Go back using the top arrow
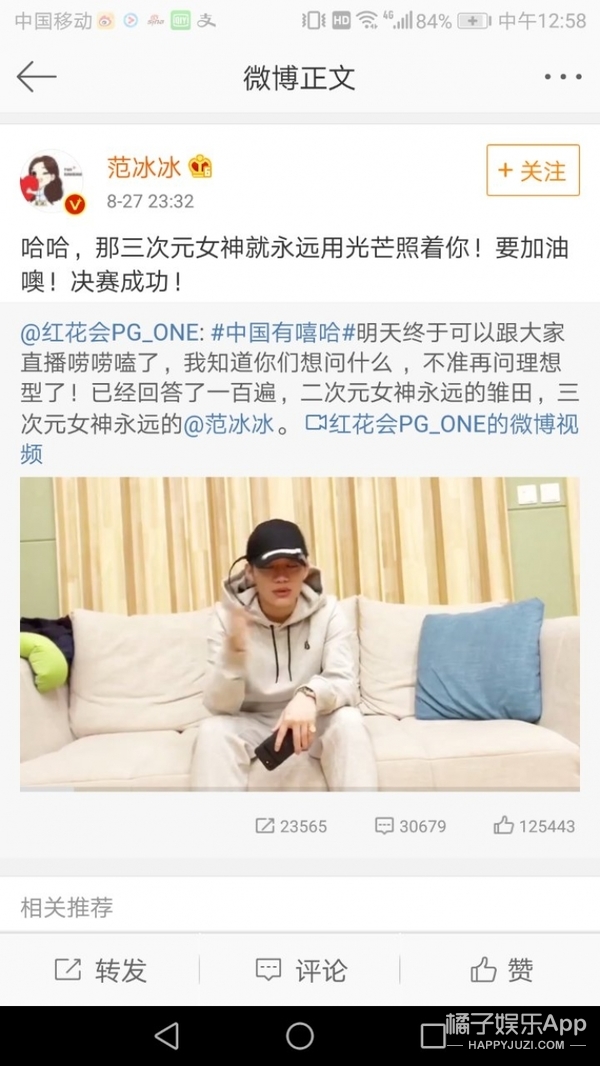 [x=36, y=77]
